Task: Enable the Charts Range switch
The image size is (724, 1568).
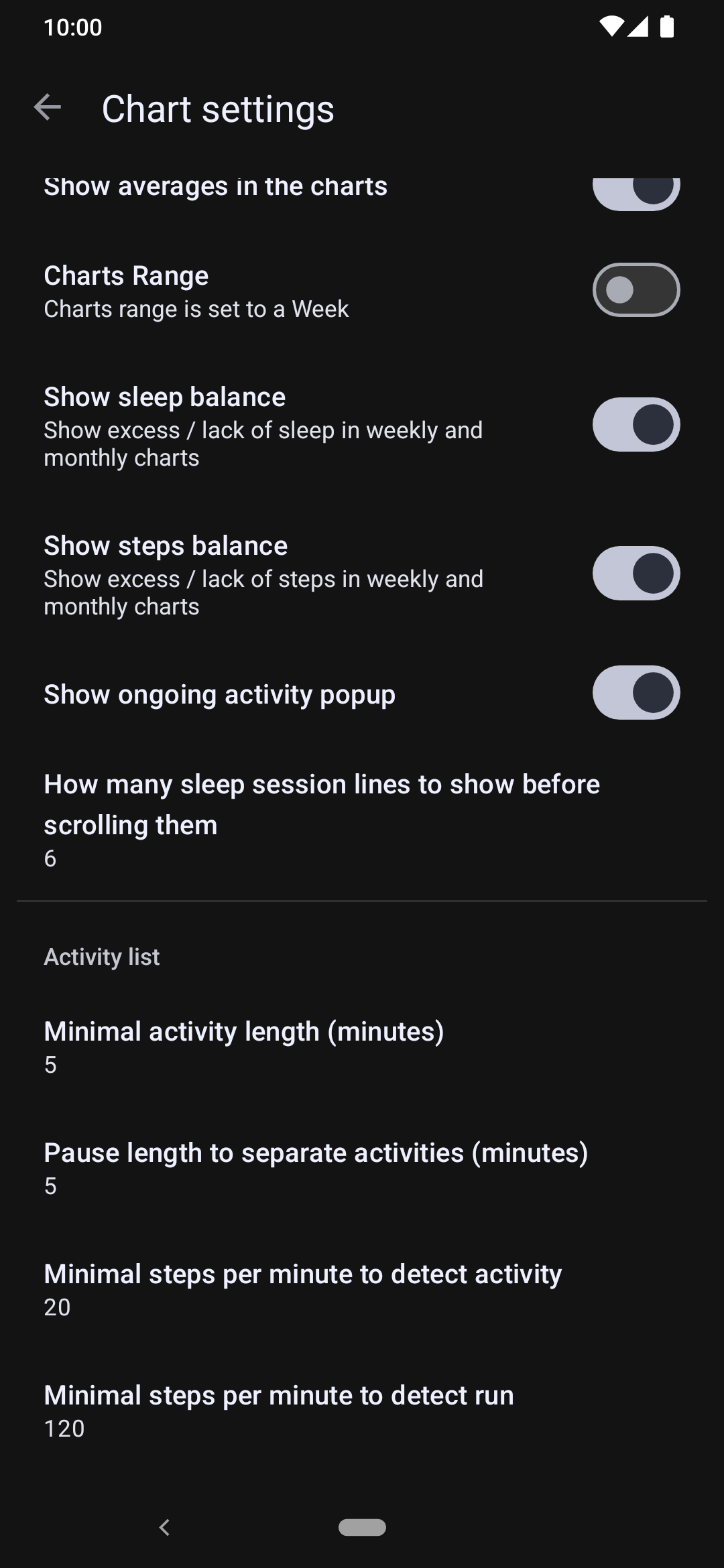Action: pos(636,290)
